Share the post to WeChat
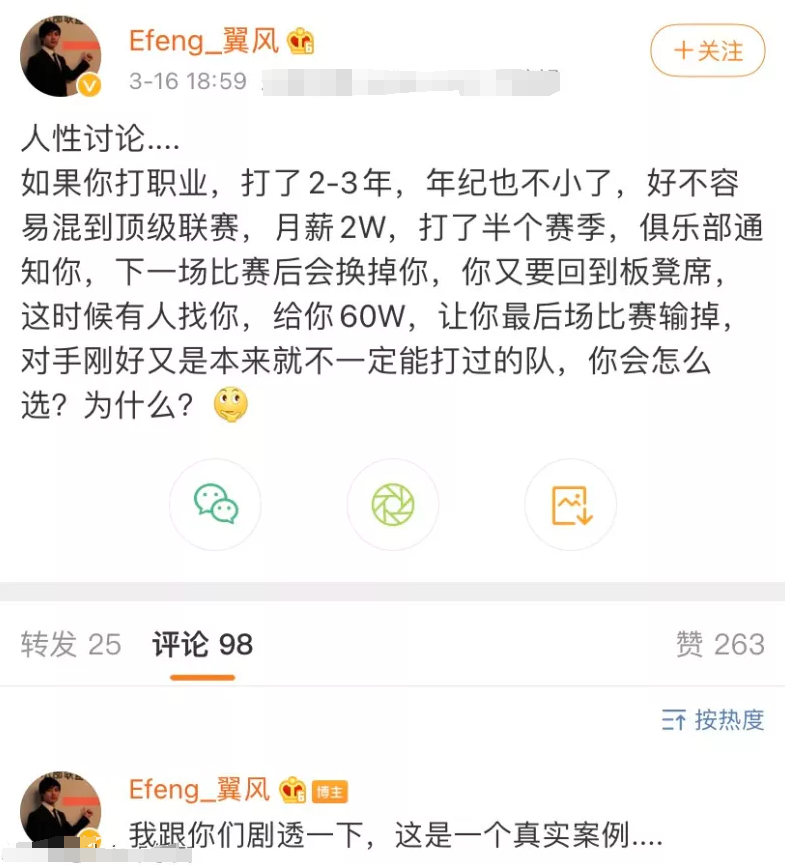785x865 pixels. [x=215, y=504]
